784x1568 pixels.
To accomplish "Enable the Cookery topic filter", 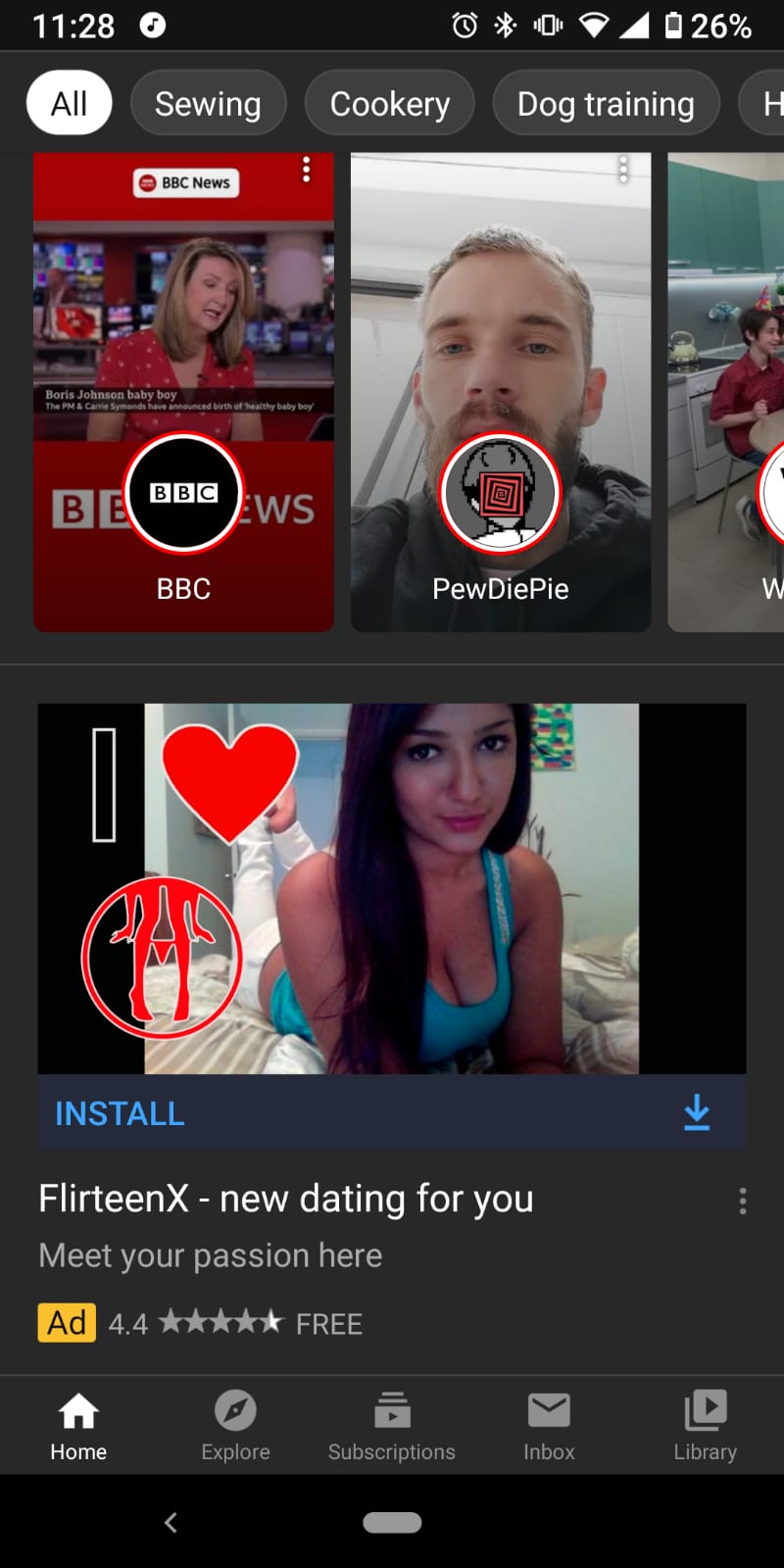I will 389,102.
